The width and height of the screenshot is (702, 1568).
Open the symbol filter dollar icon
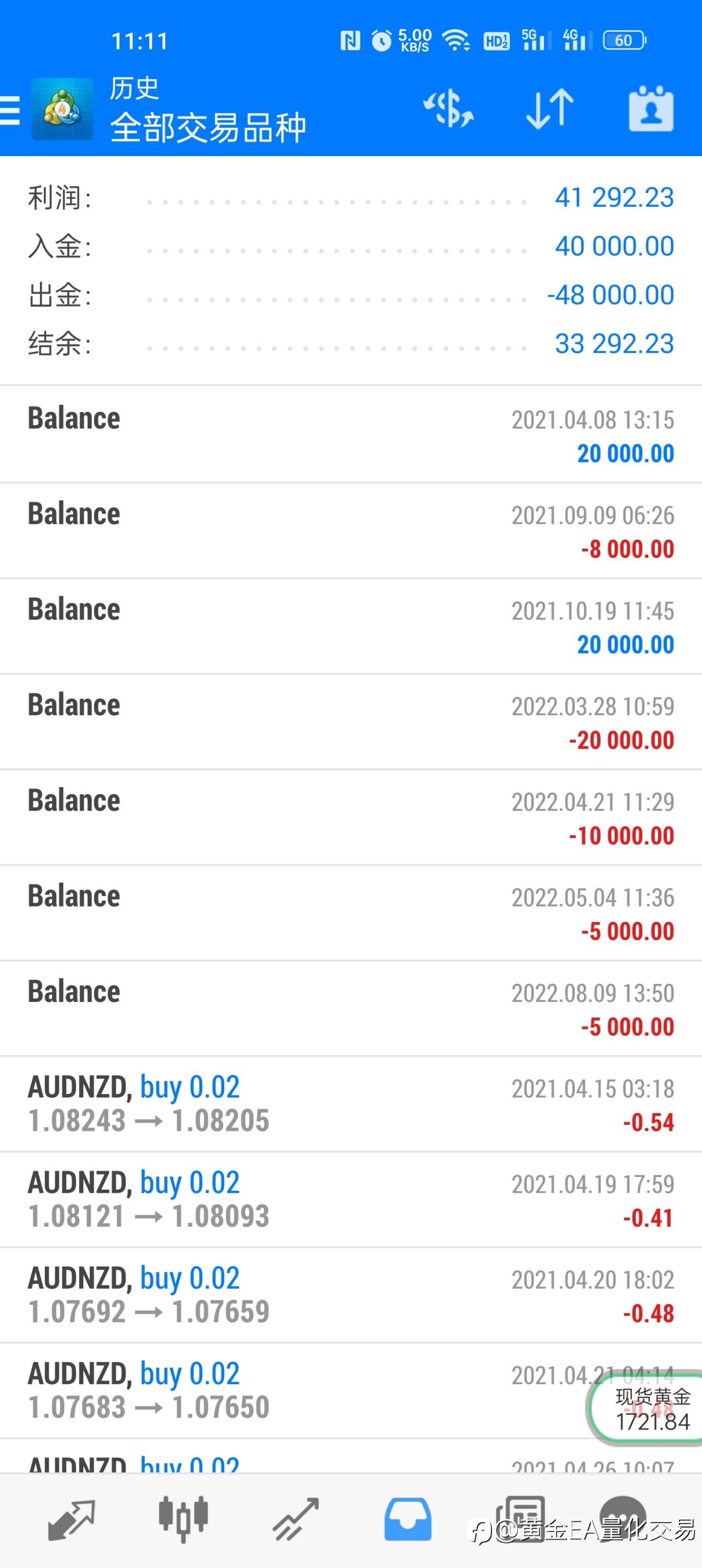(x=449, y=109)
